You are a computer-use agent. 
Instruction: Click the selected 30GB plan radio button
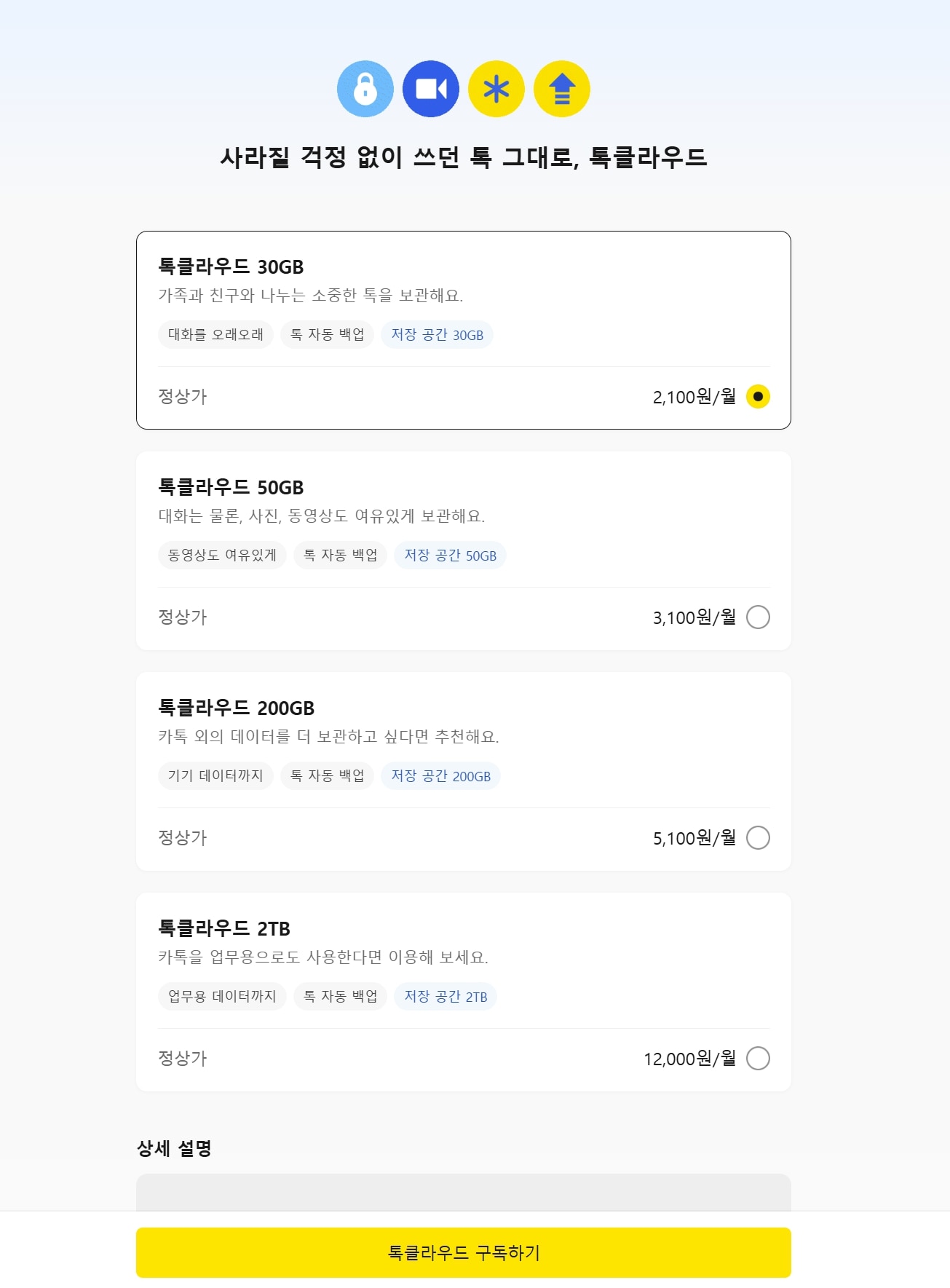tap(759, 398)
